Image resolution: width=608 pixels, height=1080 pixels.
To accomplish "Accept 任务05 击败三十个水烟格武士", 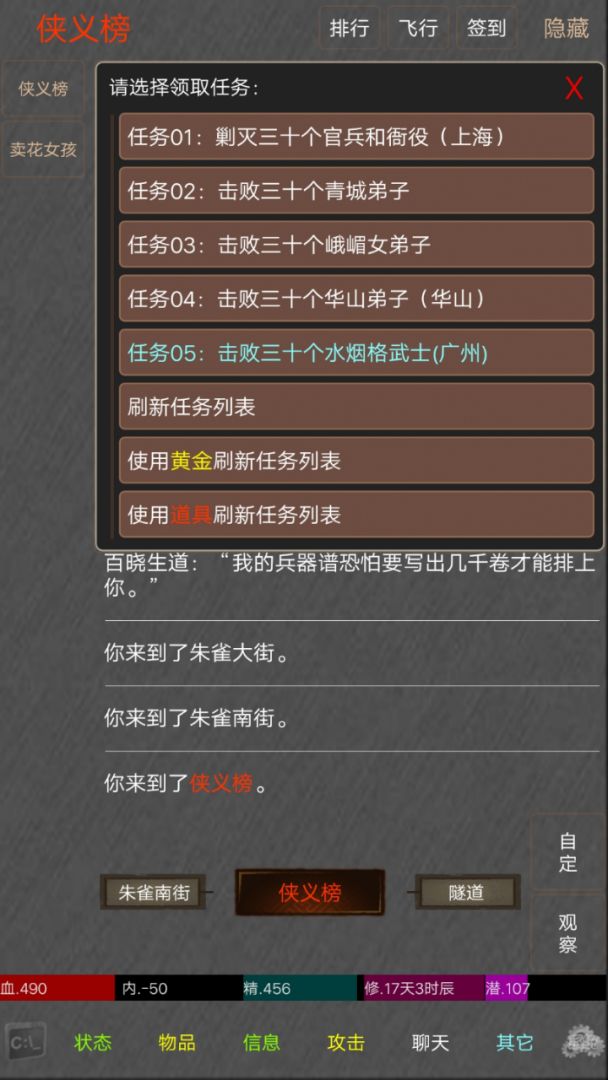I will point(355,353).
